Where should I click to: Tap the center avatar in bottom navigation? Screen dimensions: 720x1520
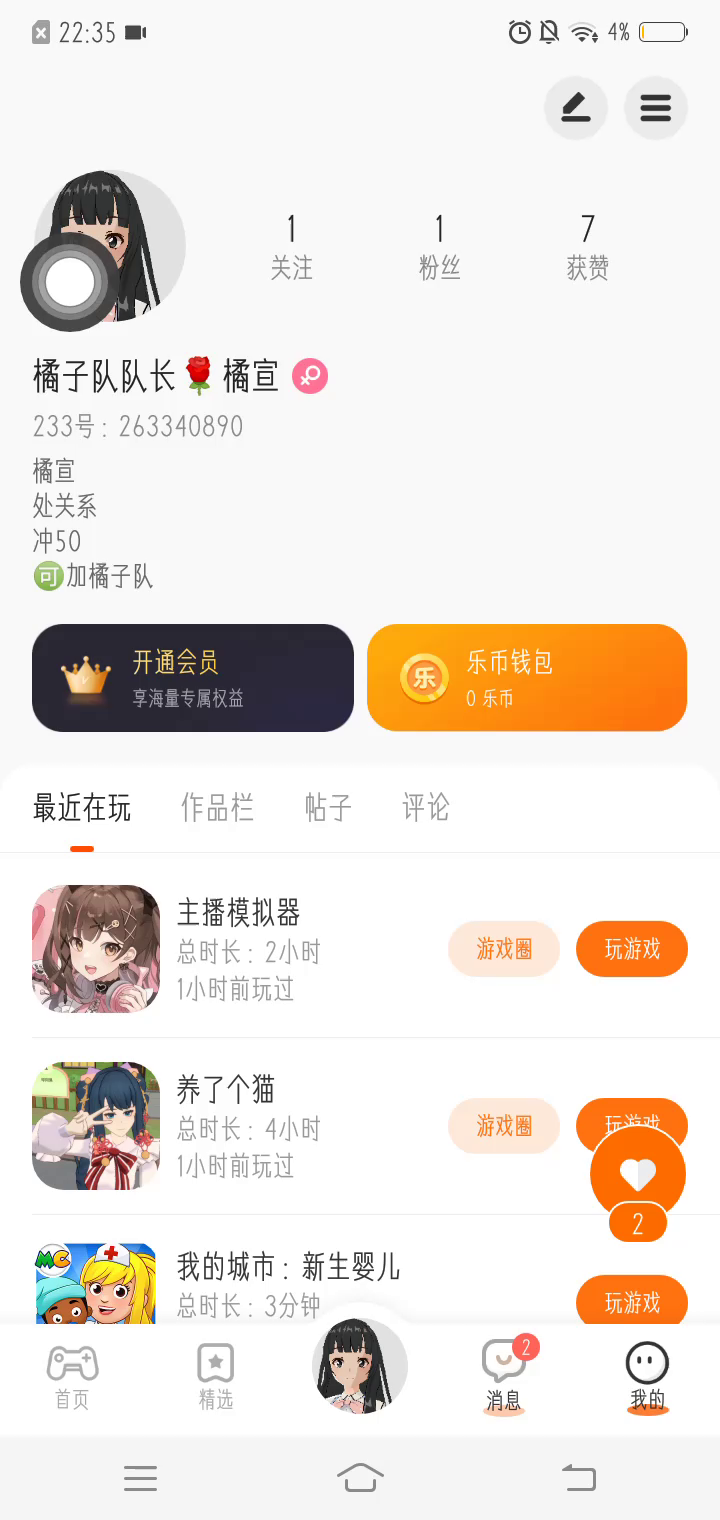pyautogui.click(x=360, y=1366)
